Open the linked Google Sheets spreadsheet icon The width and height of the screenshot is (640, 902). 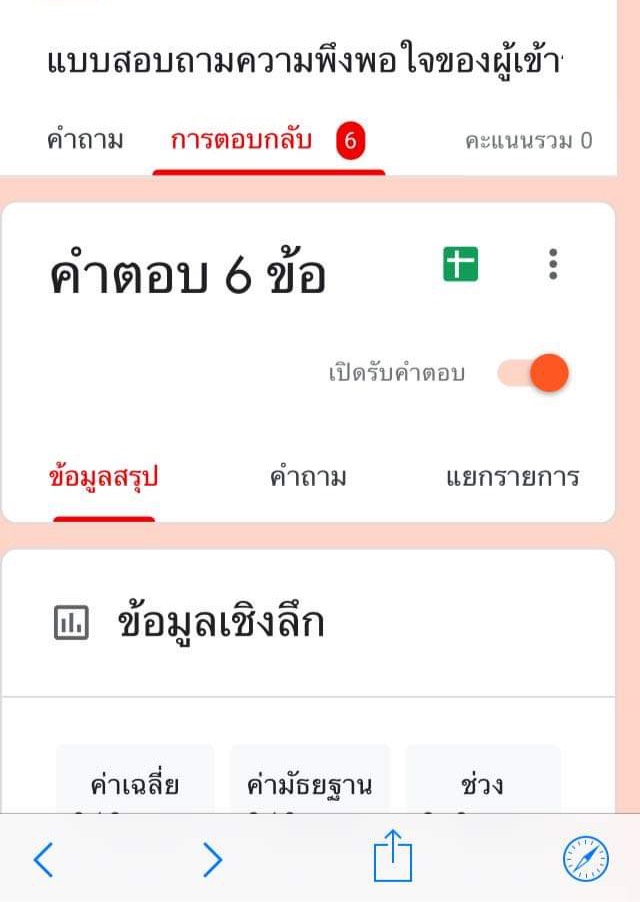(x=460, y=264)
